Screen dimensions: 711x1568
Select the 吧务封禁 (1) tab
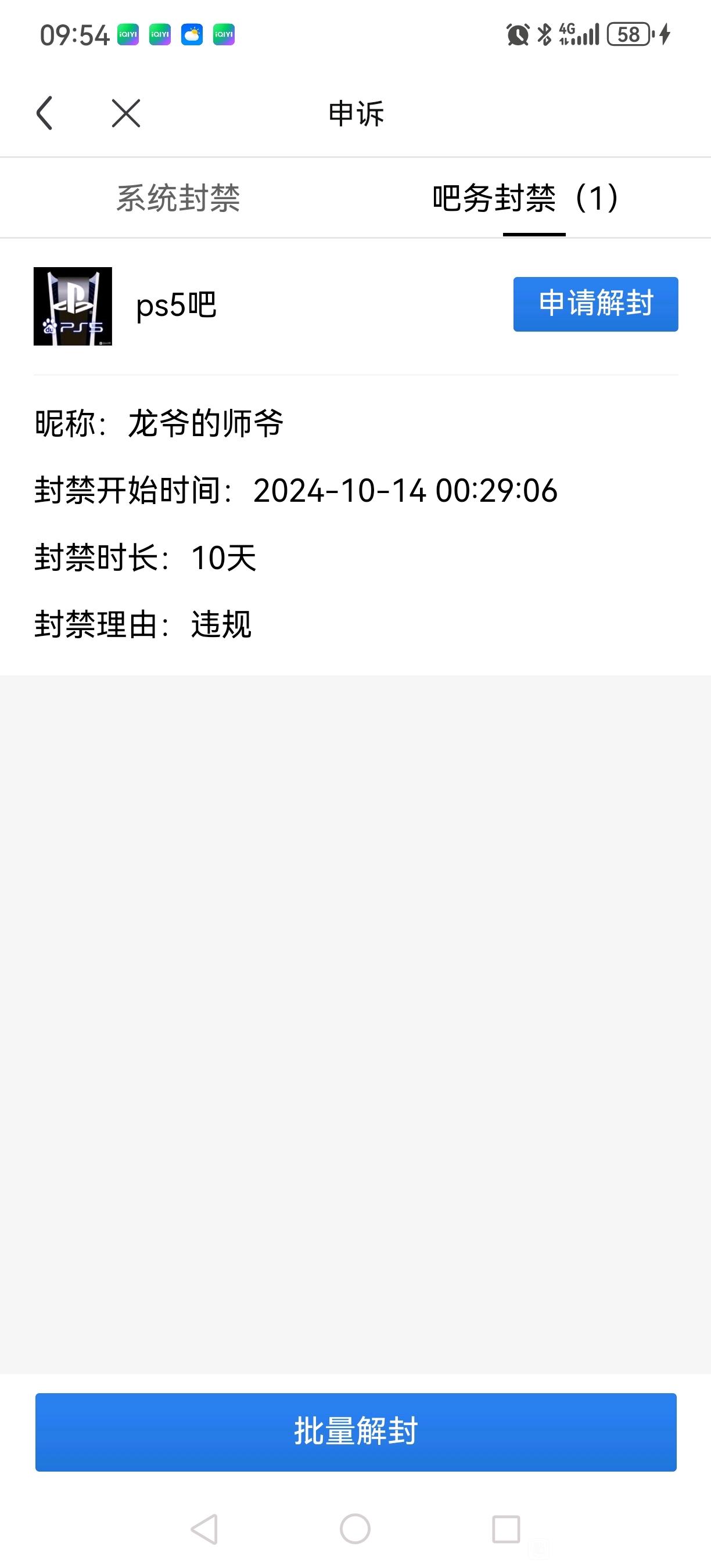525,199
